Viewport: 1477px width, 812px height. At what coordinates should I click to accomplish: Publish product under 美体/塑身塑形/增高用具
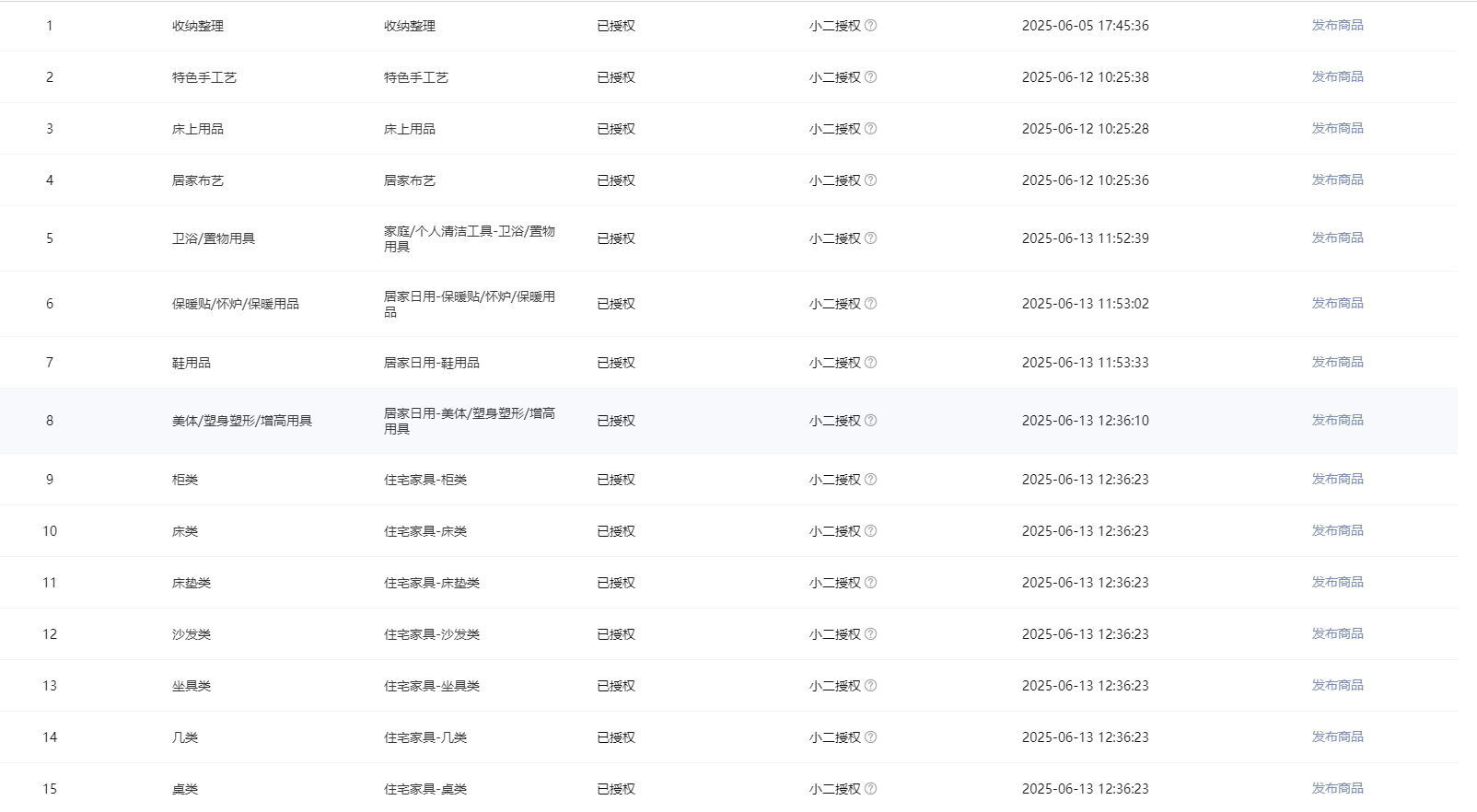(1337, 421)
